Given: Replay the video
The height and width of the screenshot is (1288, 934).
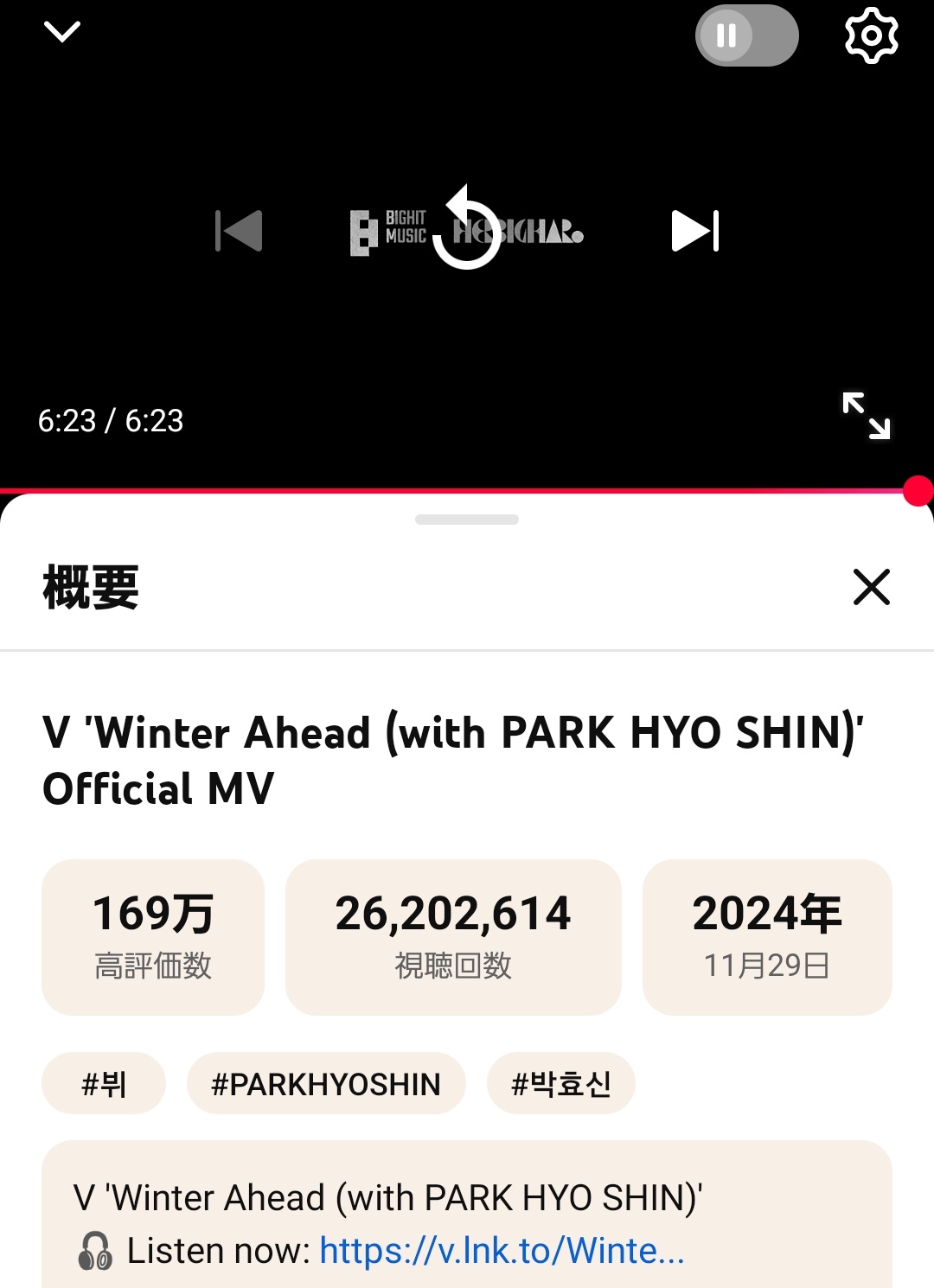Looking at the screenshot, I should coord(467,231).
